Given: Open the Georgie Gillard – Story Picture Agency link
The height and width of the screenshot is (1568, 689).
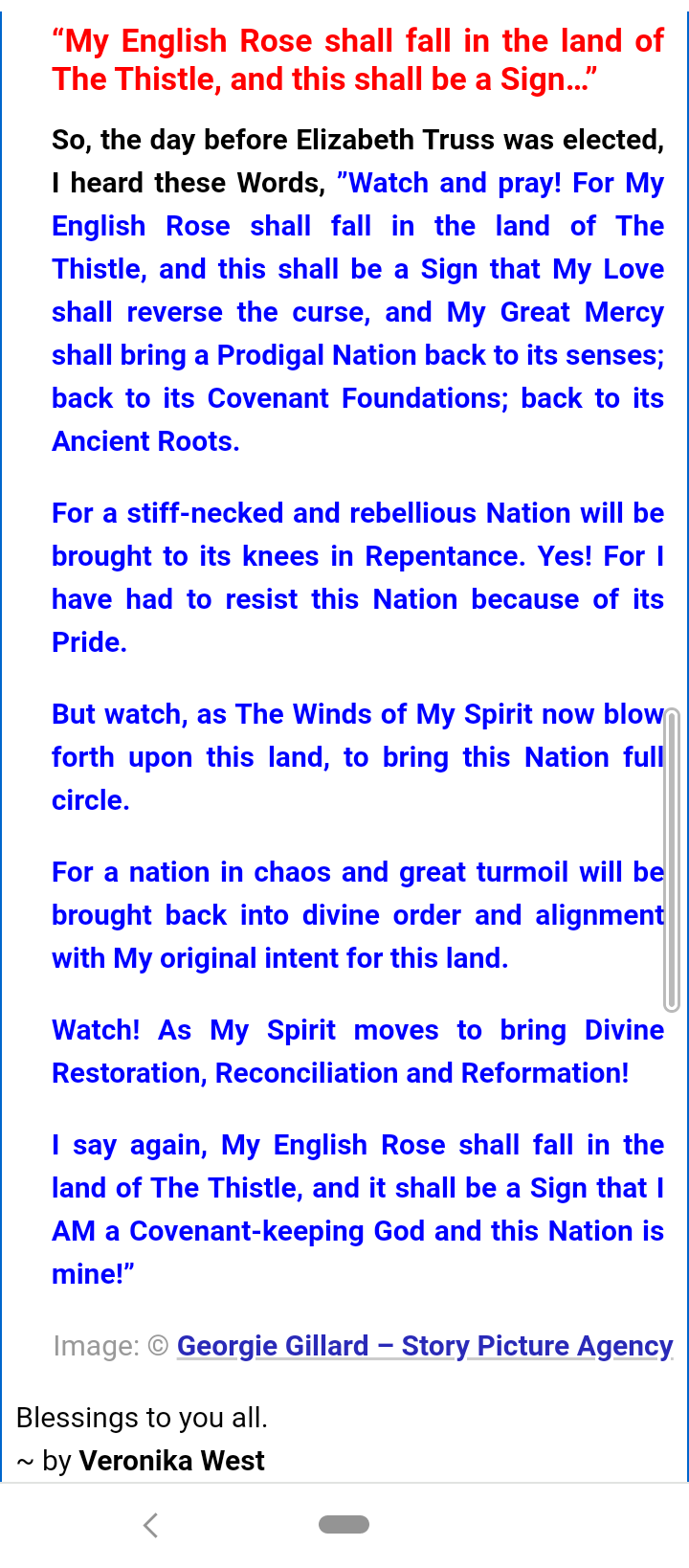Looking at the screenshot, I should 425,1346.
